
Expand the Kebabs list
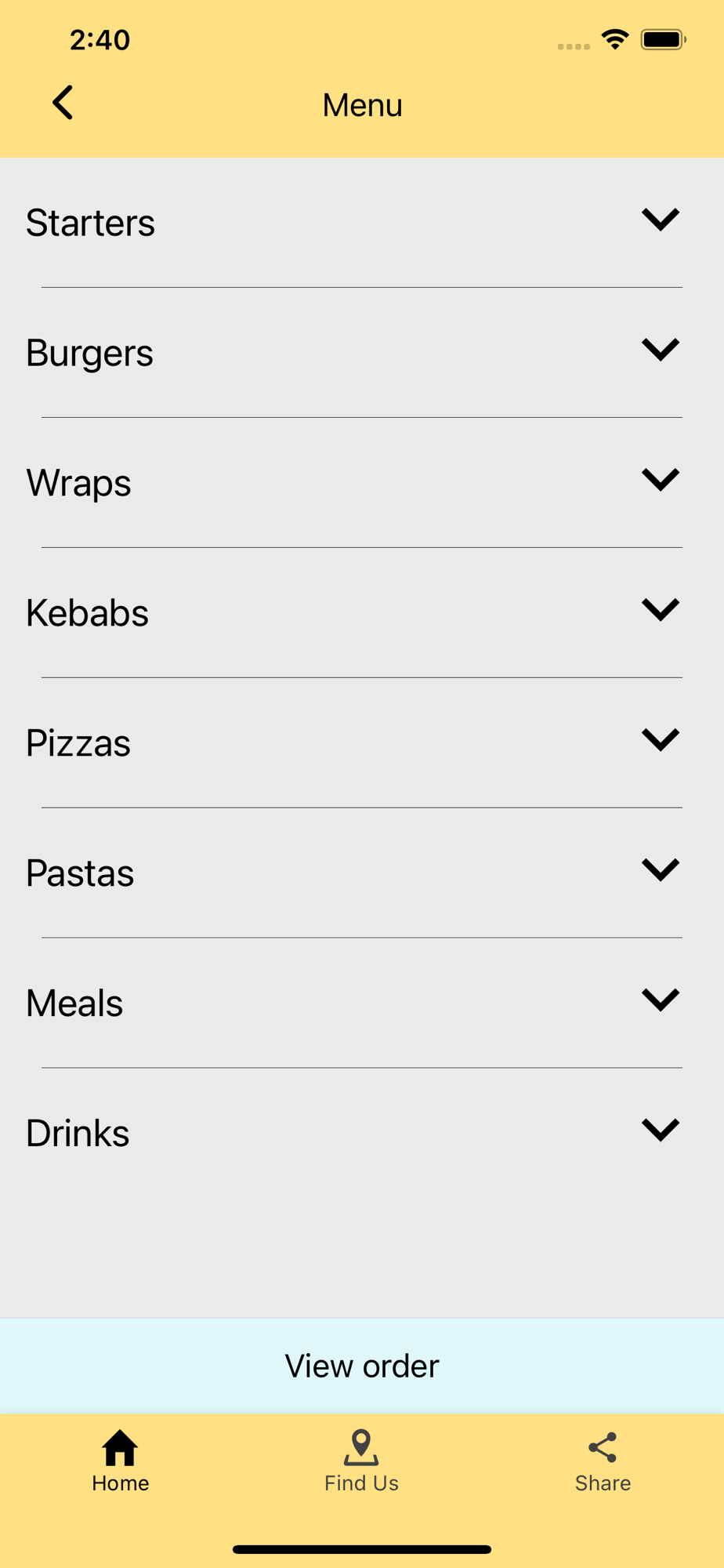[362, 613]
